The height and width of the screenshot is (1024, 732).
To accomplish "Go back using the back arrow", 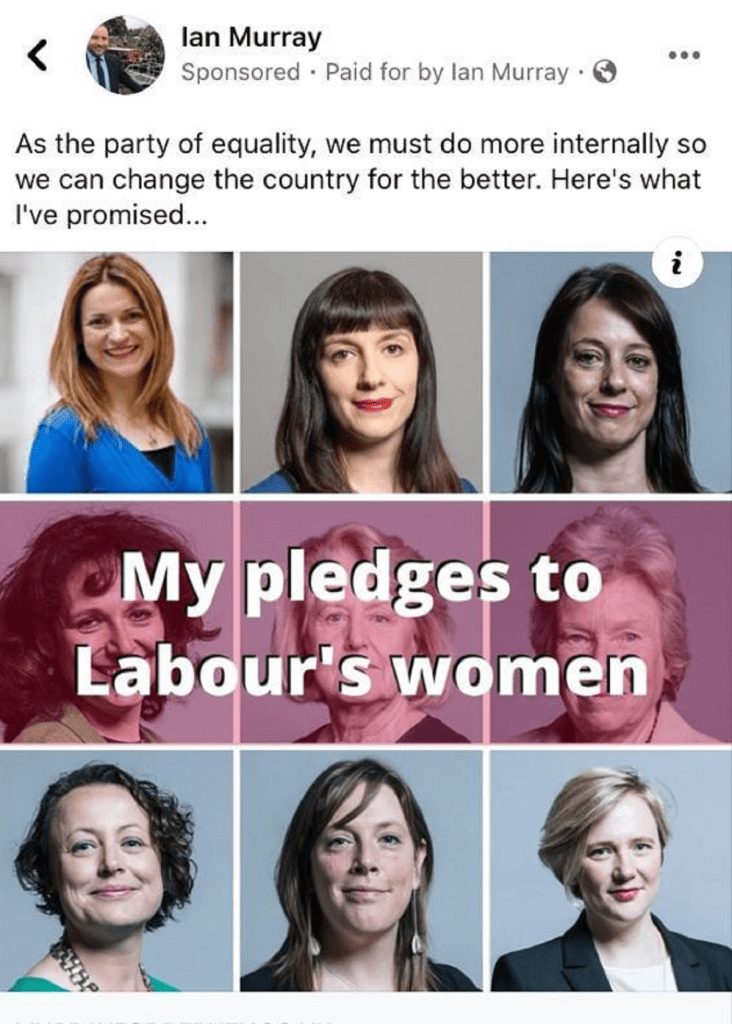I will [x=37, y=58].
